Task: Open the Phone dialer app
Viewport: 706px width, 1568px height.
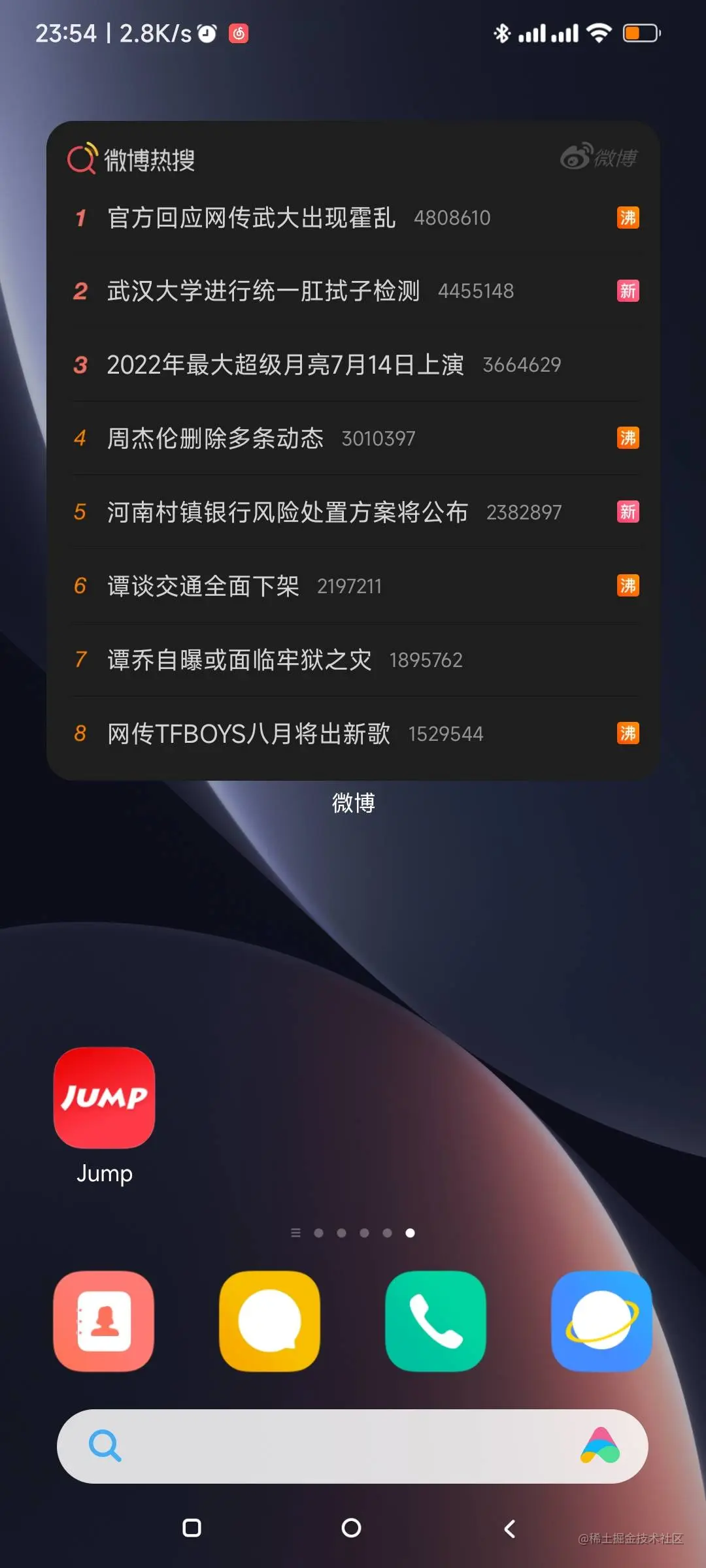Action: pyautogui.click(x=436, y=1321)
